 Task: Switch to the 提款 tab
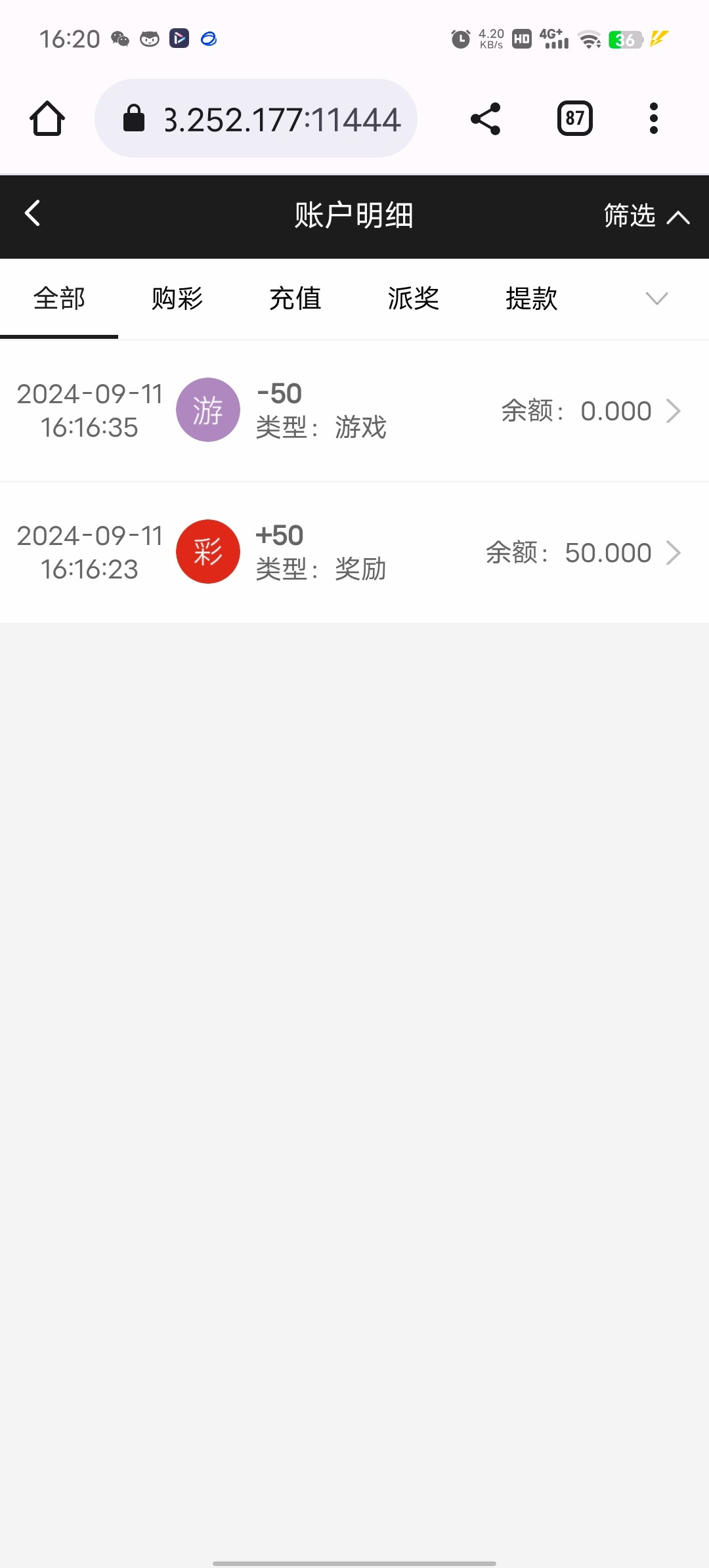point(532,299)
